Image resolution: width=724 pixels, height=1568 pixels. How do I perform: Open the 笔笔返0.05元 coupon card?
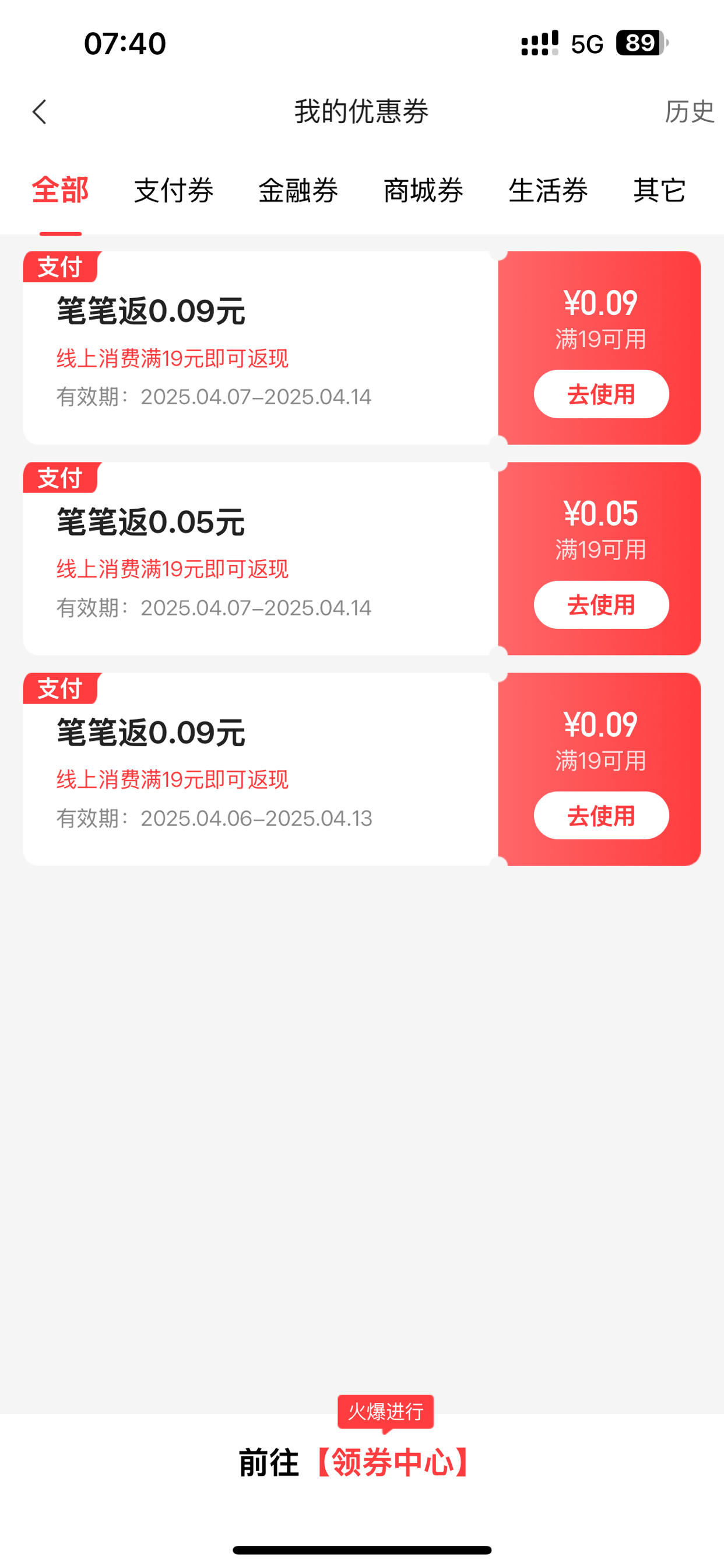pos(261,558)
